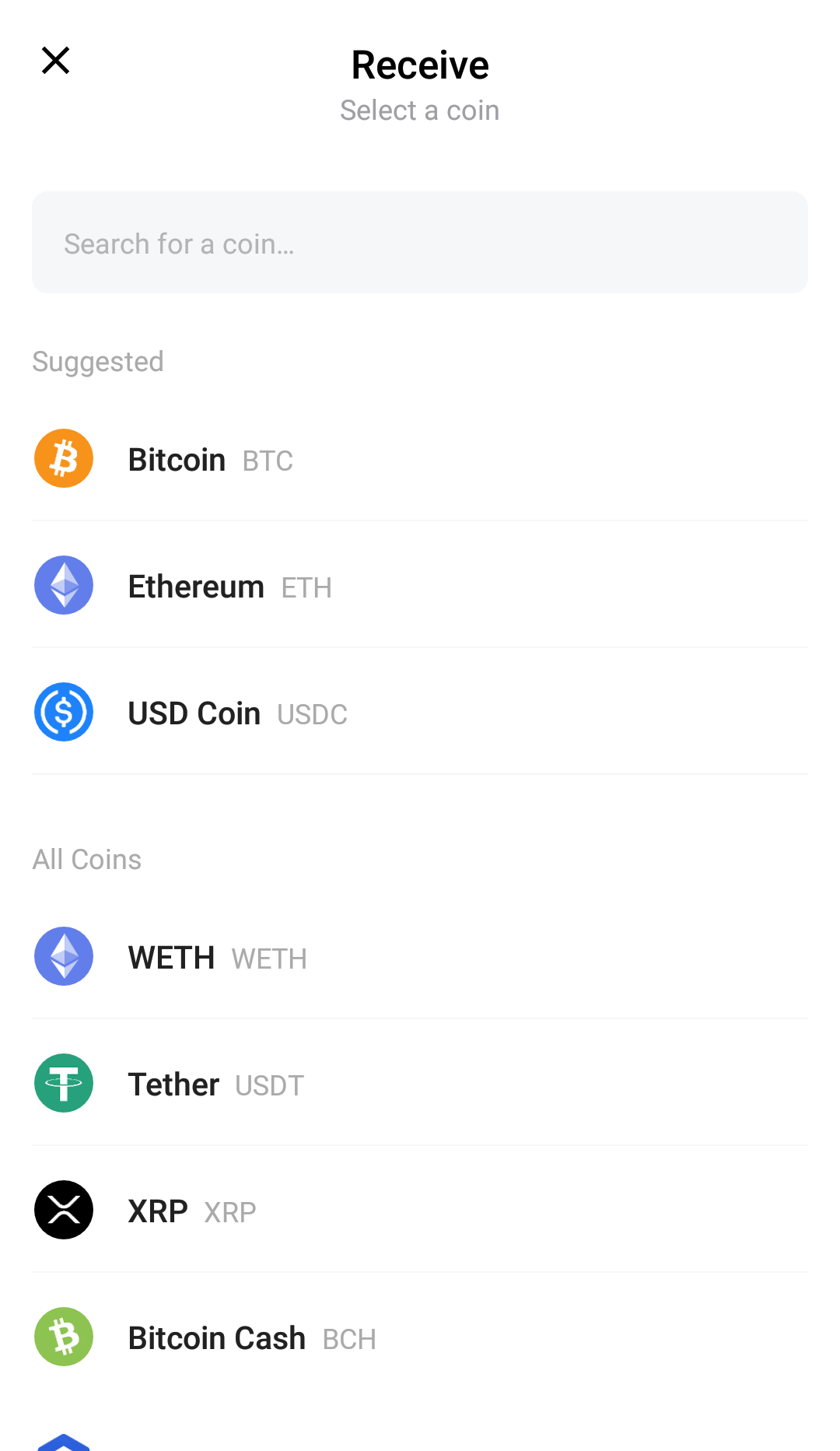Choose Ethereum ETH from suggested
The width and height of the screenshot is (840, 1451).
click(x=420, y=585)
